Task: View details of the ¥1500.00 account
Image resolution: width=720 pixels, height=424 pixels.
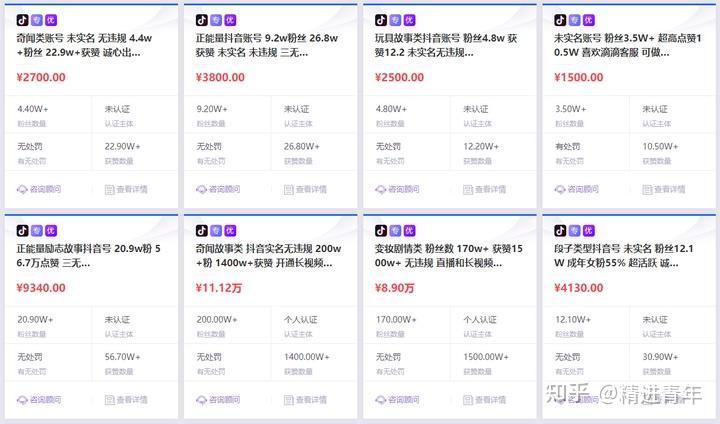Action: [x=662, y=189]
